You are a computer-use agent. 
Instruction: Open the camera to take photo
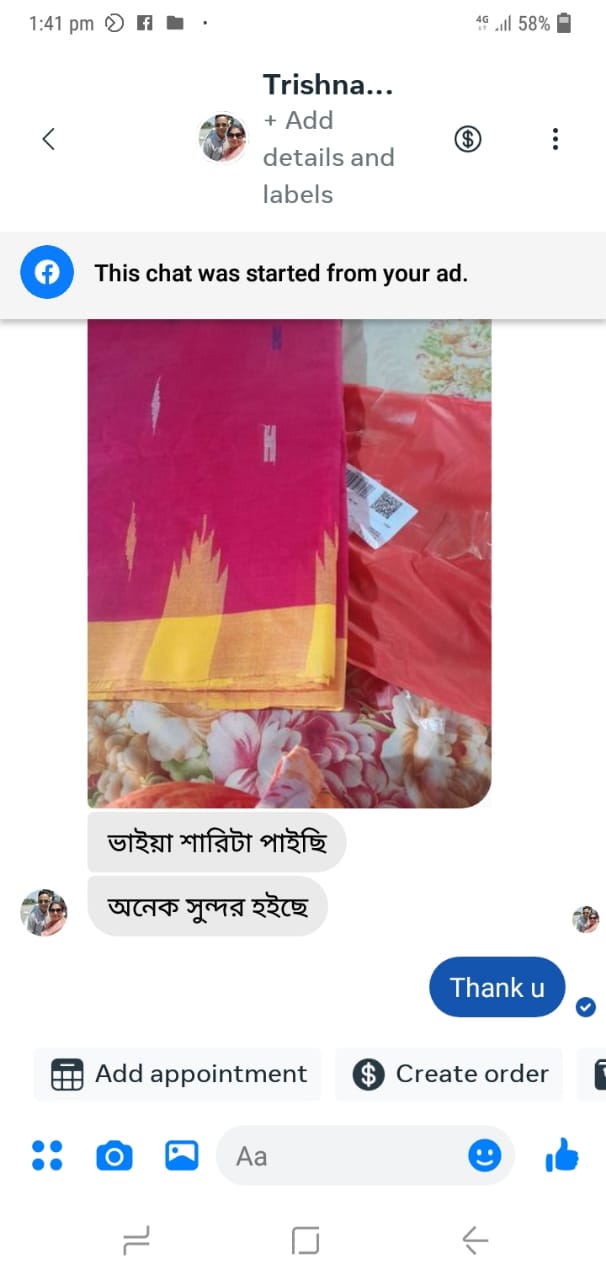114,1156
